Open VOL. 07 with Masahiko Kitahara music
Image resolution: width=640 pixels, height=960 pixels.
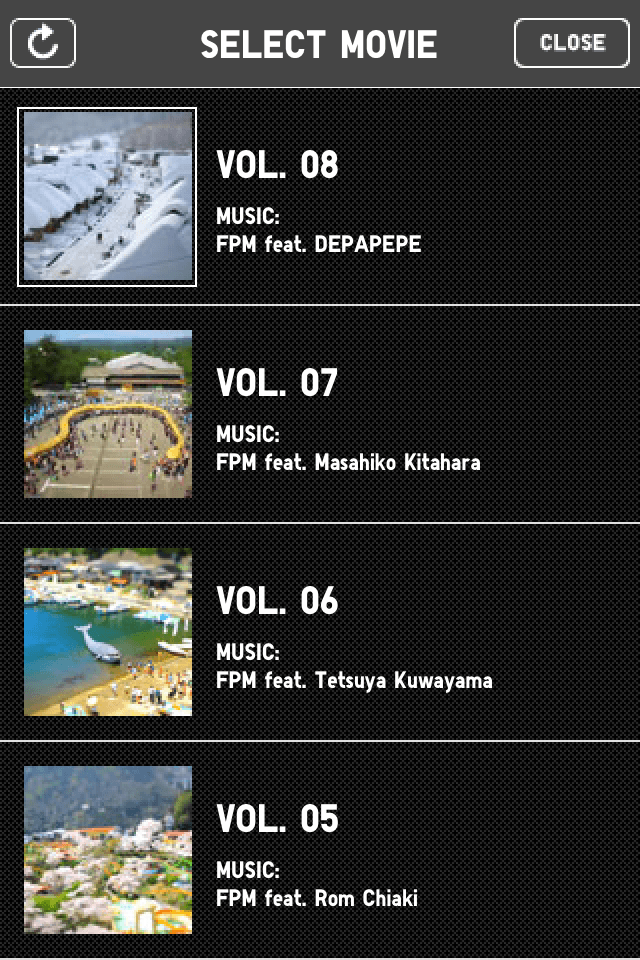pos(320,414)
